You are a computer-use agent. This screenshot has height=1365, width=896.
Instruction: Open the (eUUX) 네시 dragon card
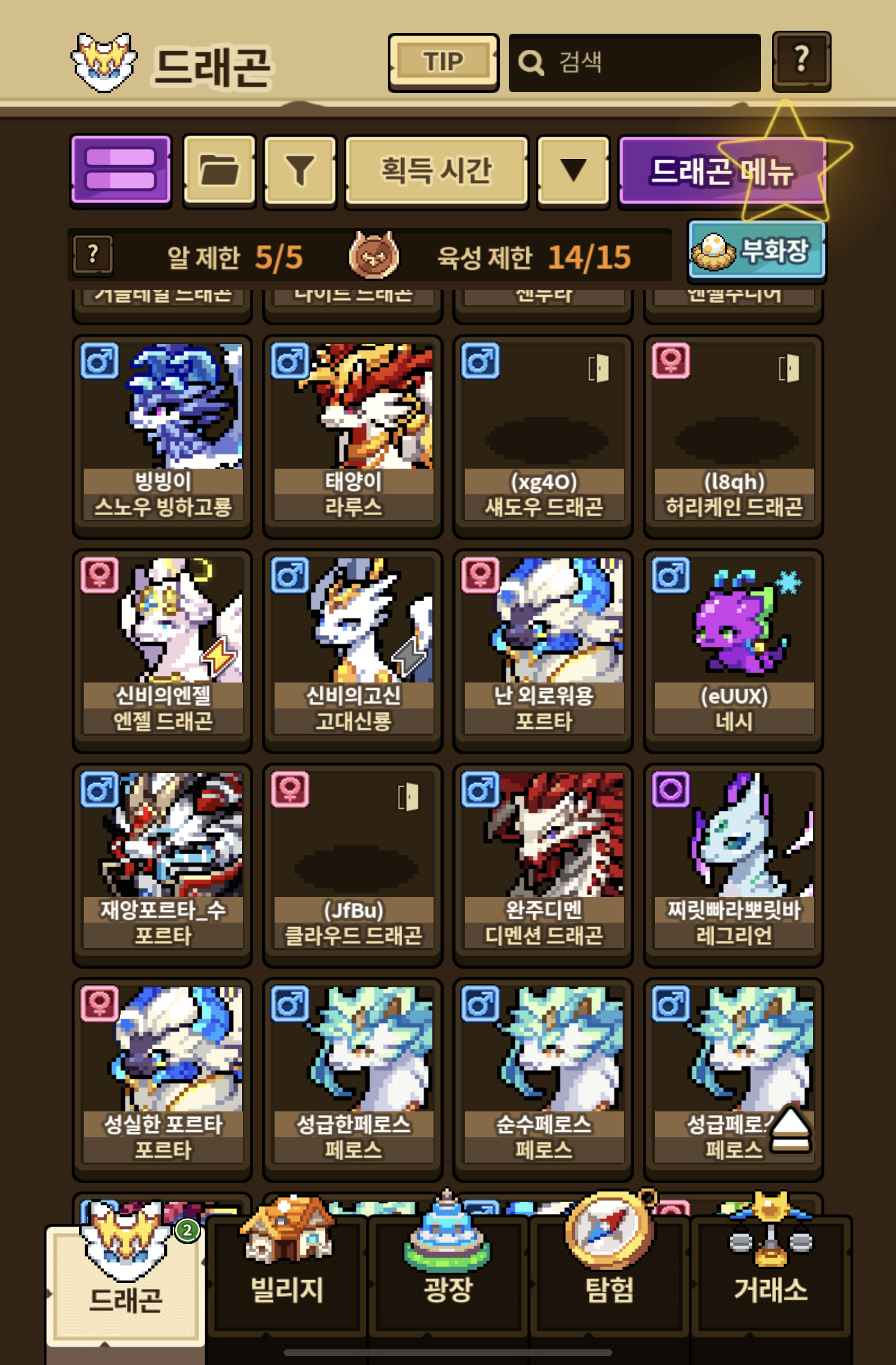pyautogui.click(x=733, y=648)
